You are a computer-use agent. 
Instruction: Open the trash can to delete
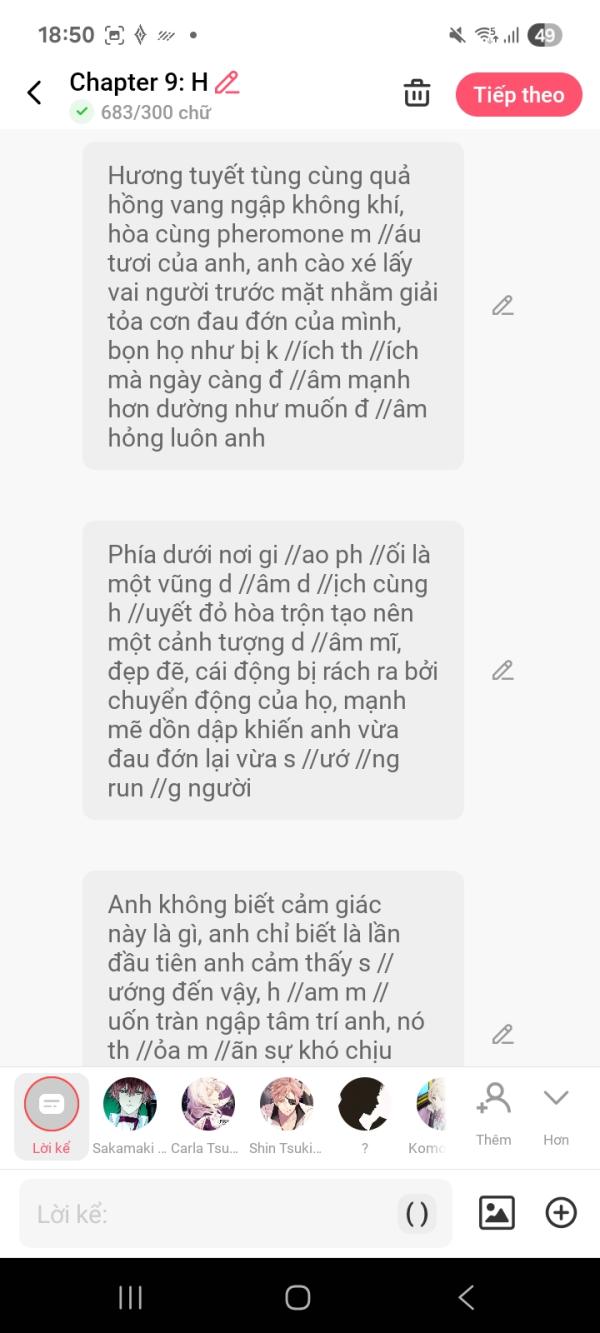[x=417, y=94]
